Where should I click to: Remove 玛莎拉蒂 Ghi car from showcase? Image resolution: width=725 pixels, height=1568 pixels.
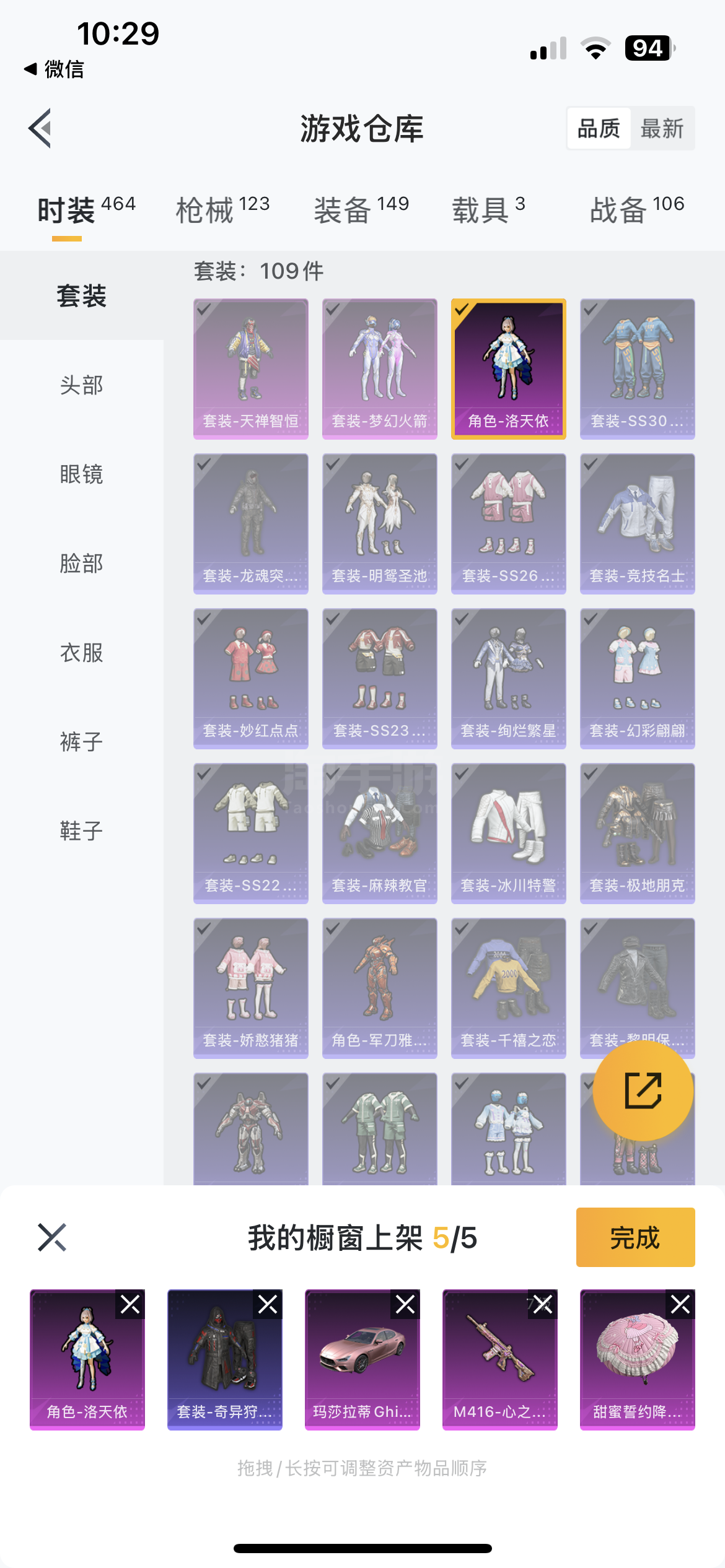405,1305
